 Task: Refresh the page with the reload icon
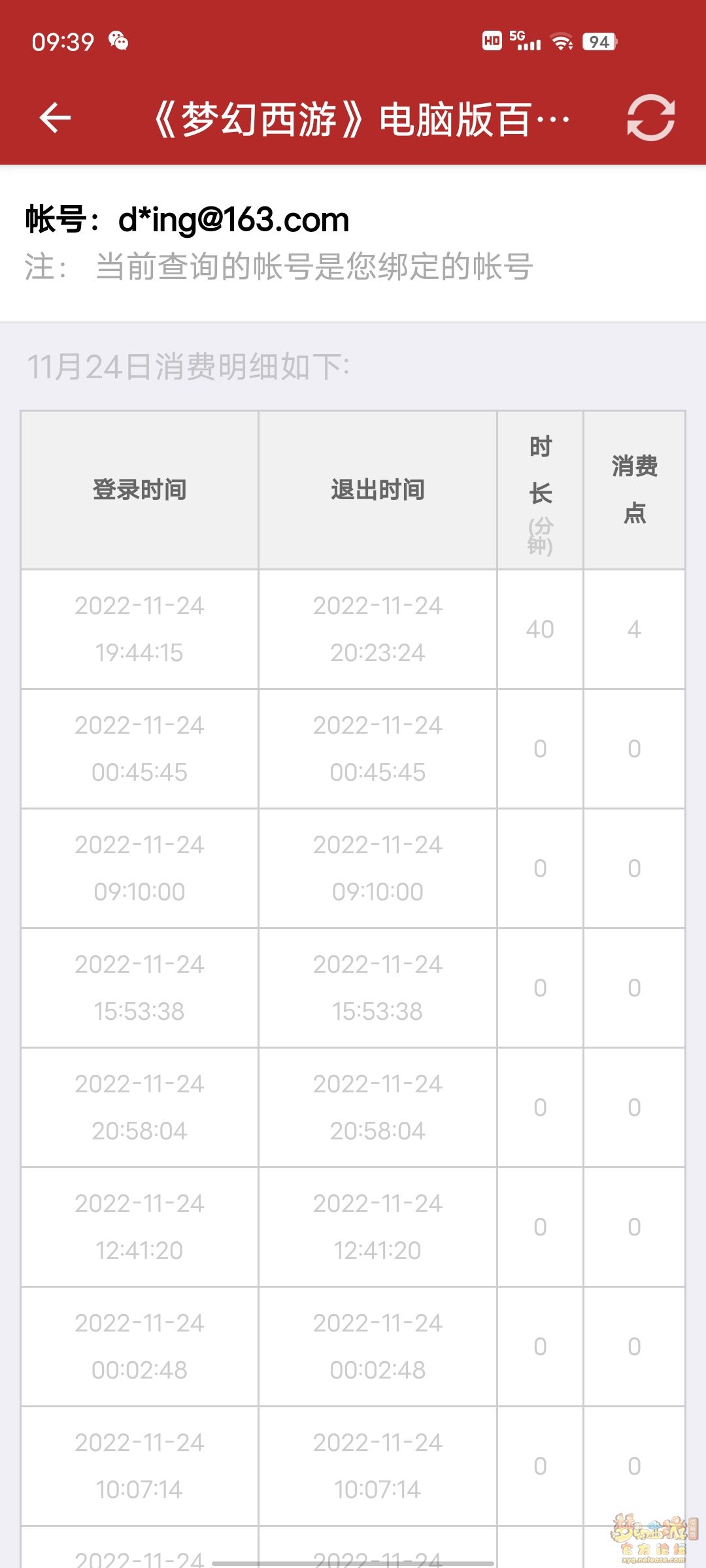(650, 118)
